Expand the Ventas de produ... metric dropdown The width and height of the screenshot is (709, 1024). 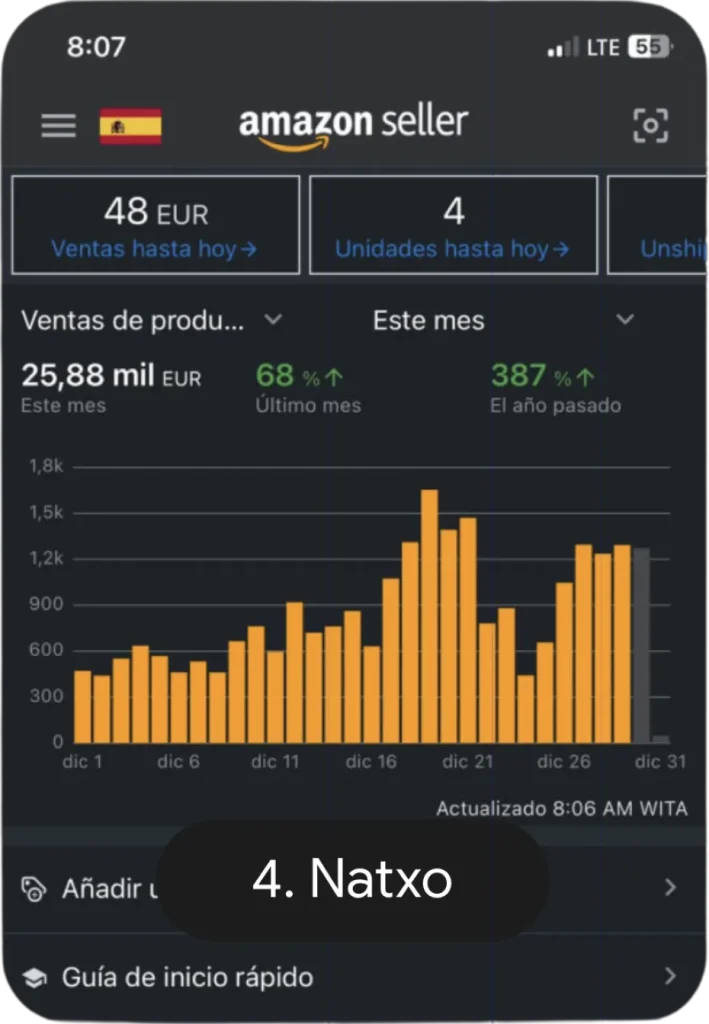[152, 321]
